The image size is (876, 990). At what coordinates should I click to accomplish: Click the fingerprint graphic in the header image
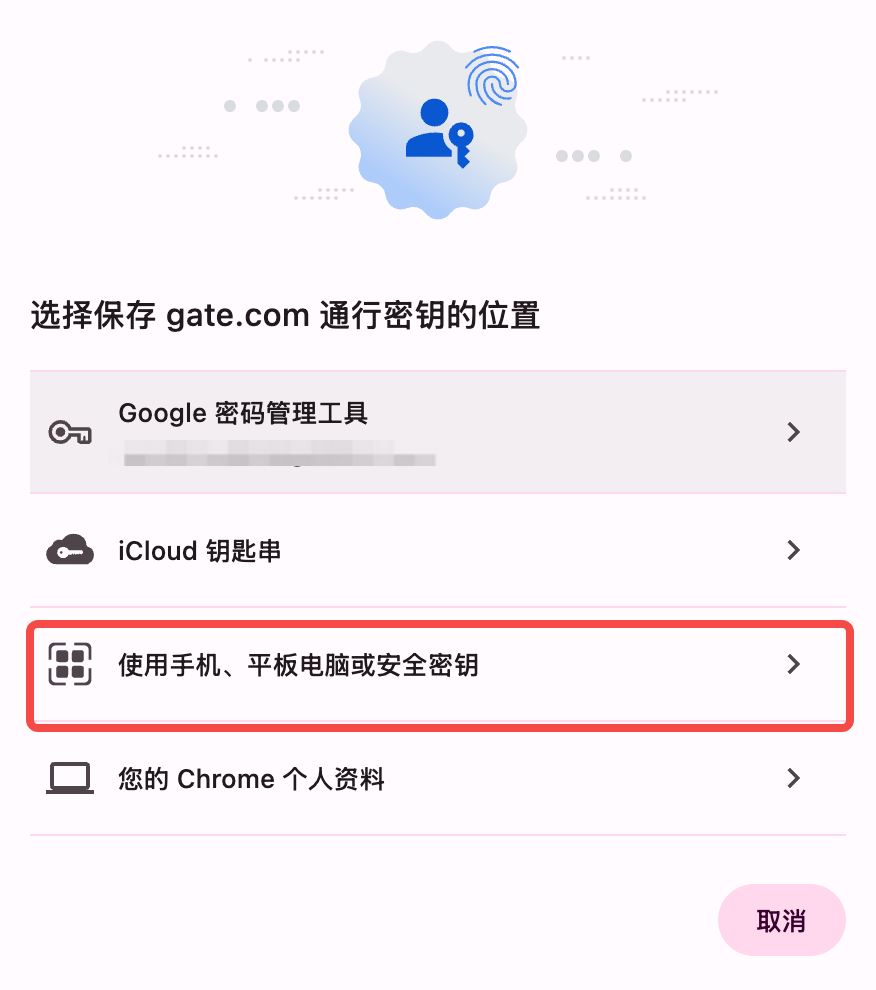493,75
